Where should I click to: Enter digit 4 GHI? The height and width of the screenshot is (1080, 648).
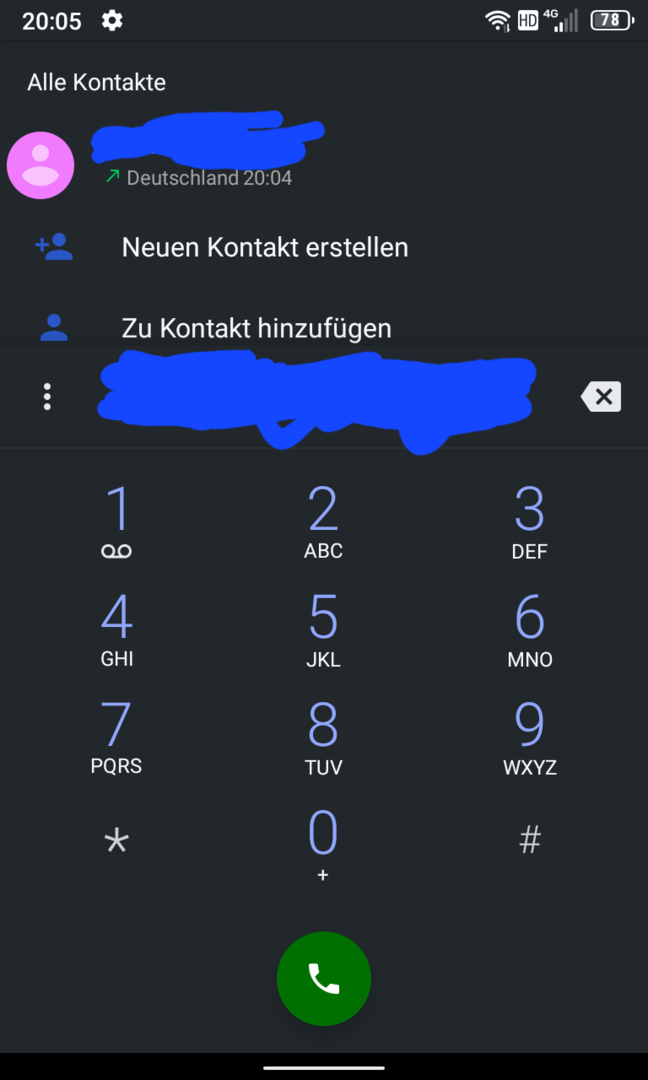117,630
